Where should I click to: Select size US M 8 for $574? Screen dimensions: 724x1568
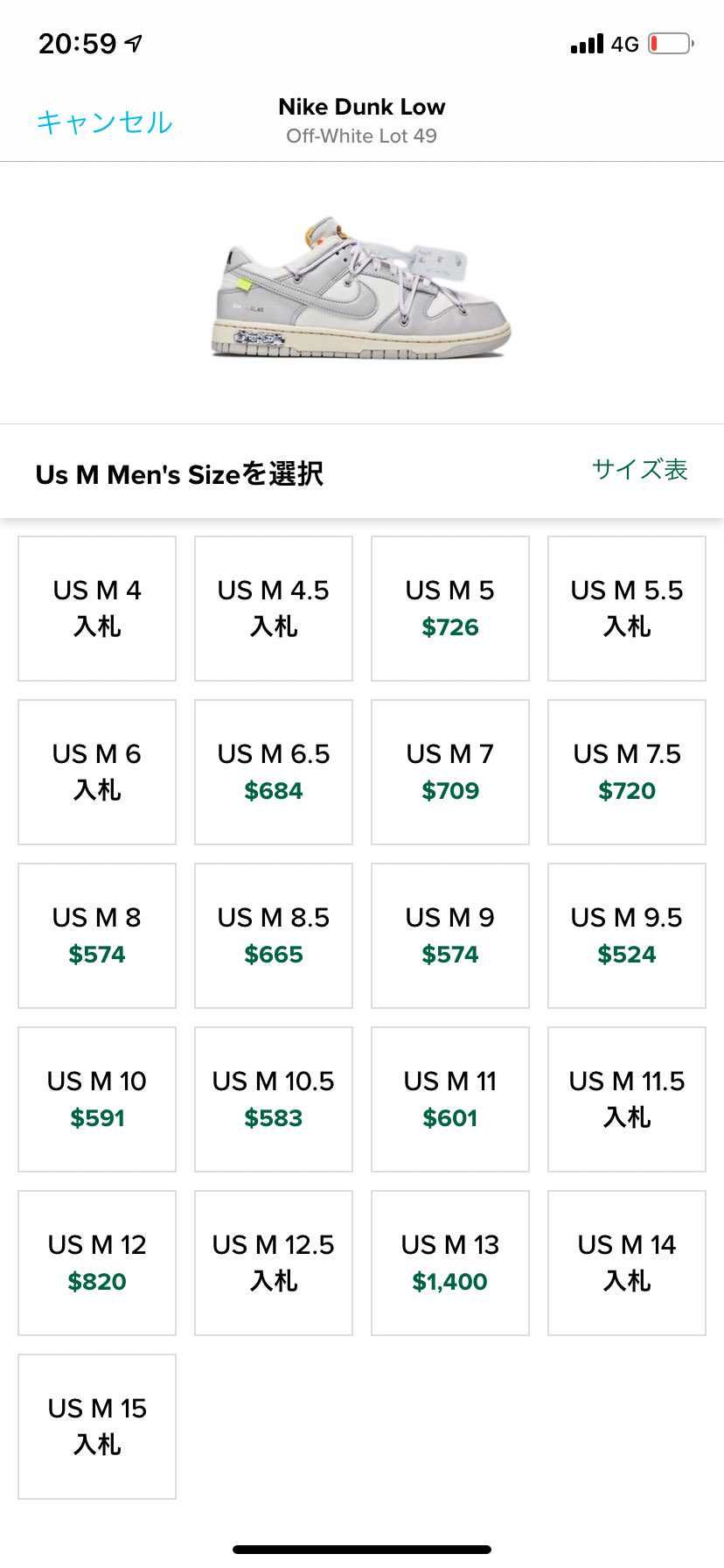click(96, 934)
